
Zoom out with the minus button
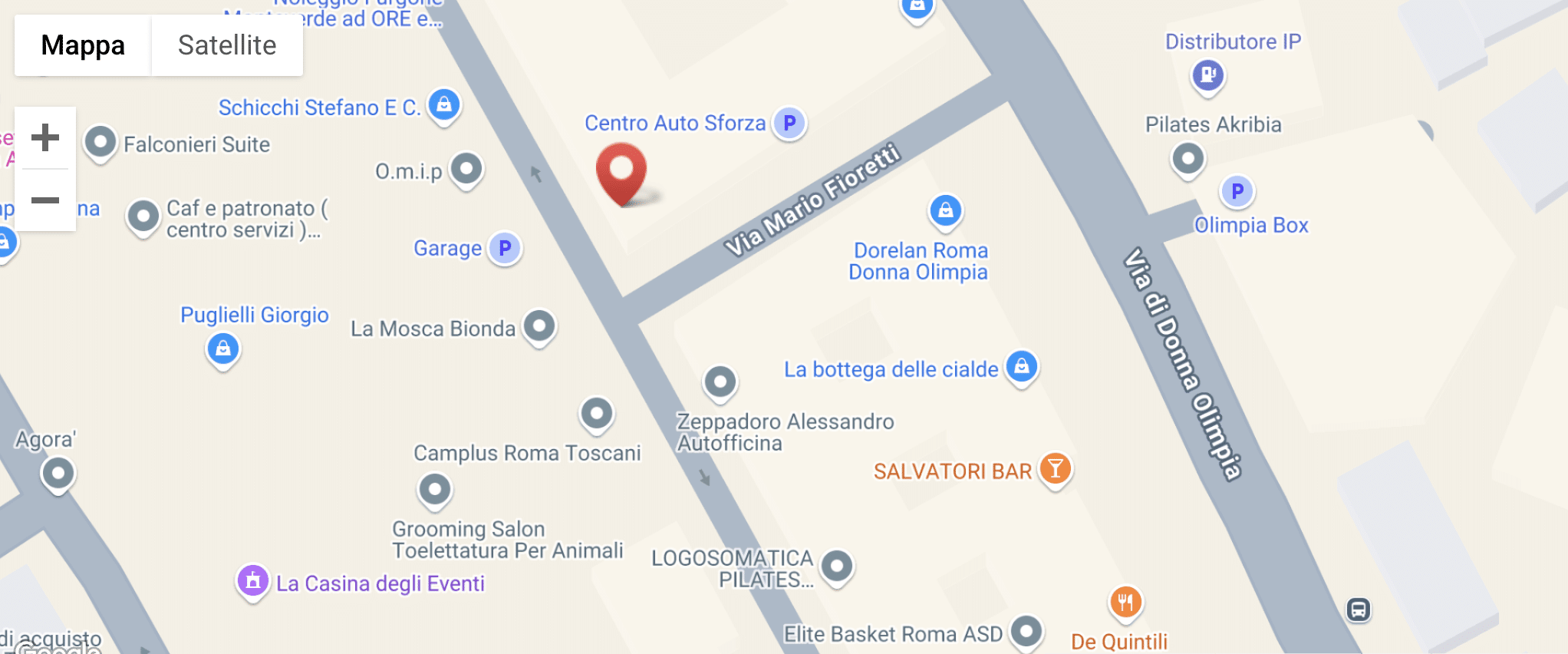[45, 200]
